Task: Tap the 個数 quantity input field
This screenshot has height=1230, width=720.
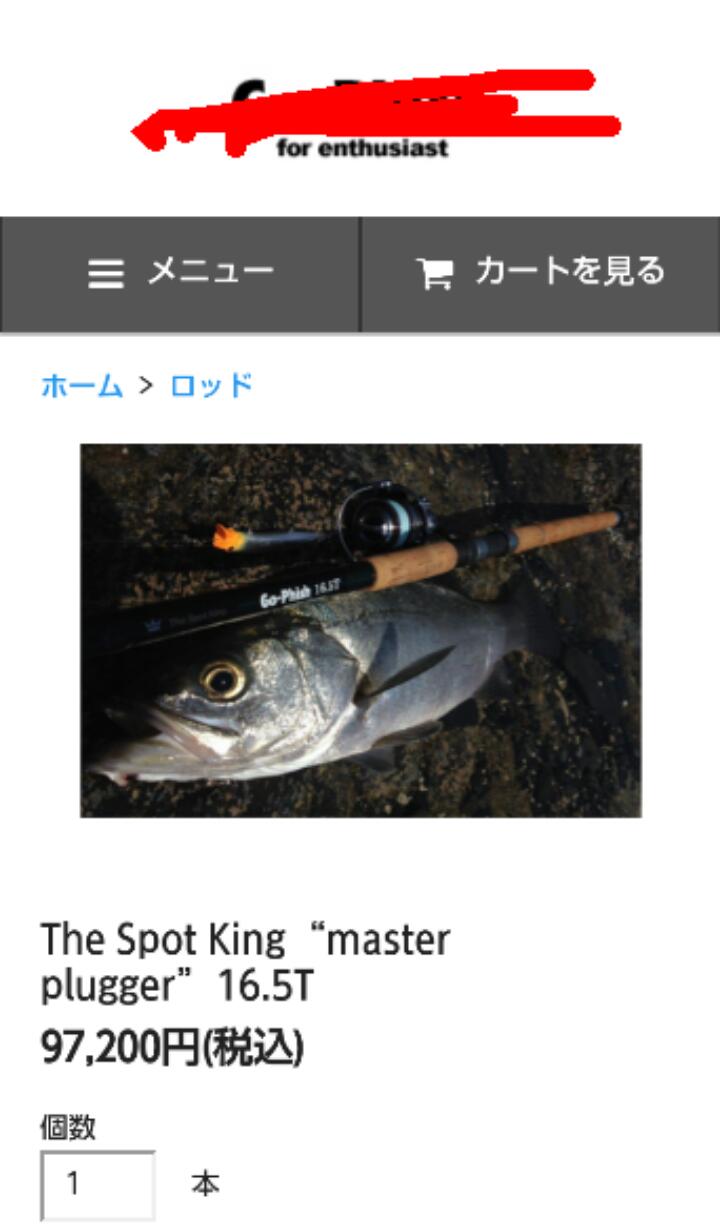Action: click(98, 1185)
